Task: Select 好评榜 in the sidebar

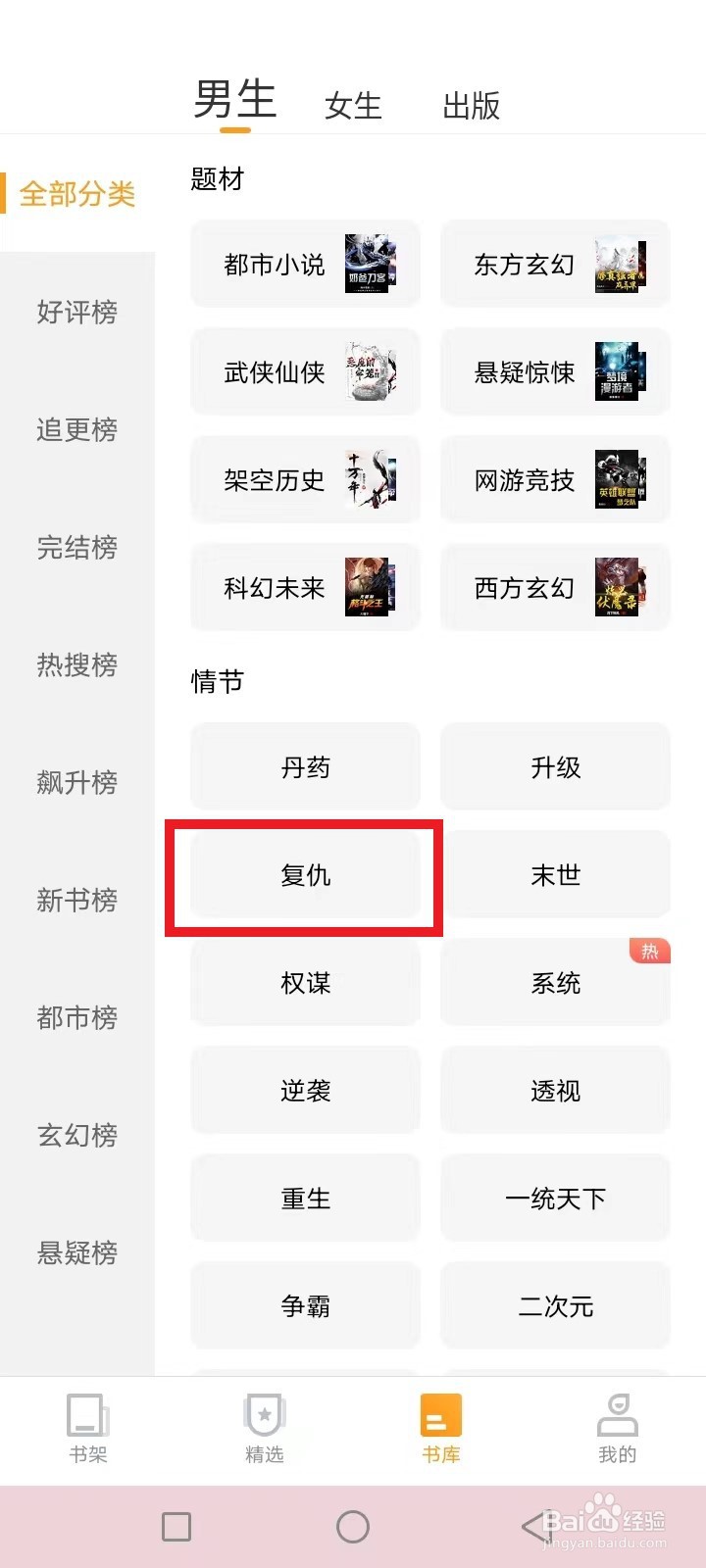Action: (76, 312)
